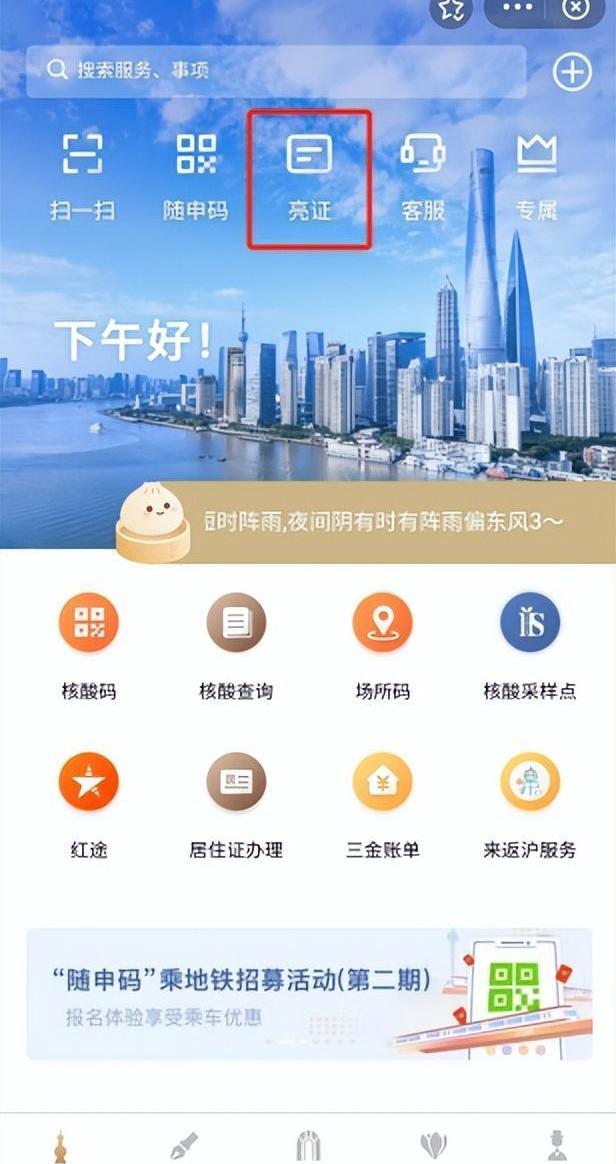Open the 专属 section
This screenshot has width=616, height=1164.
pos(537,177)
